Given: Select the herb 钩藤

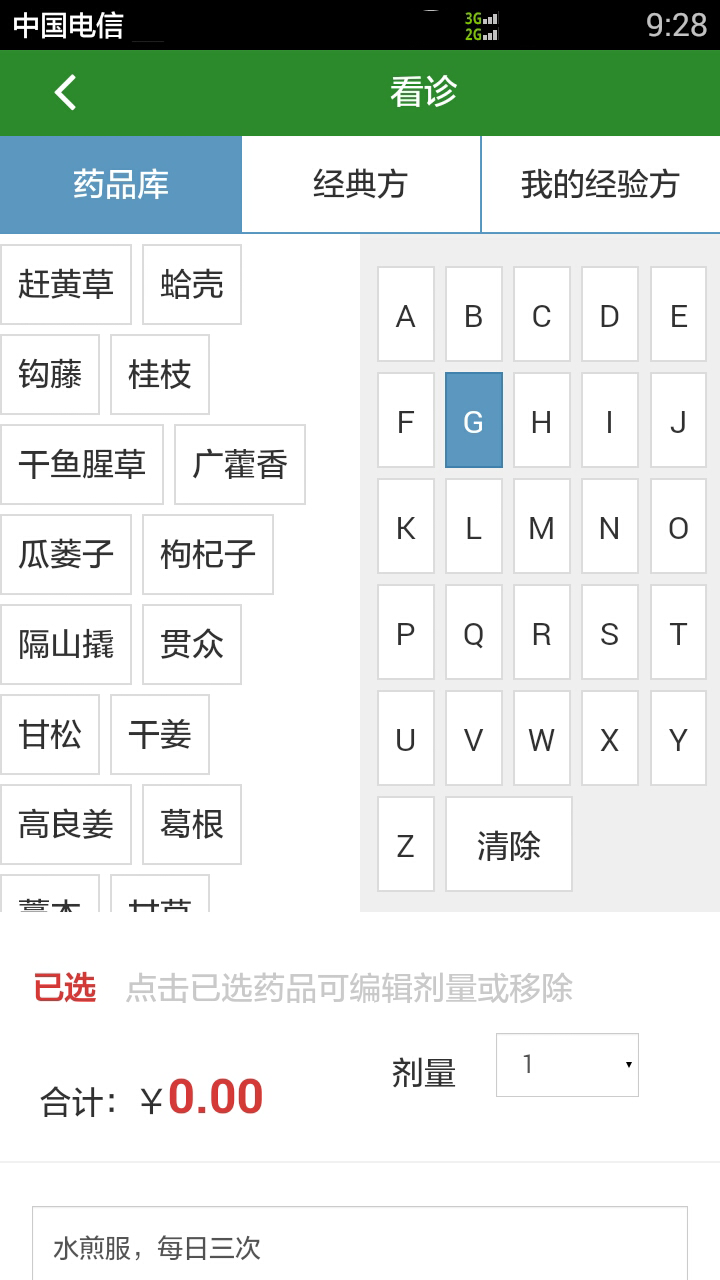Looking at the screenshot, I should 50,375.
